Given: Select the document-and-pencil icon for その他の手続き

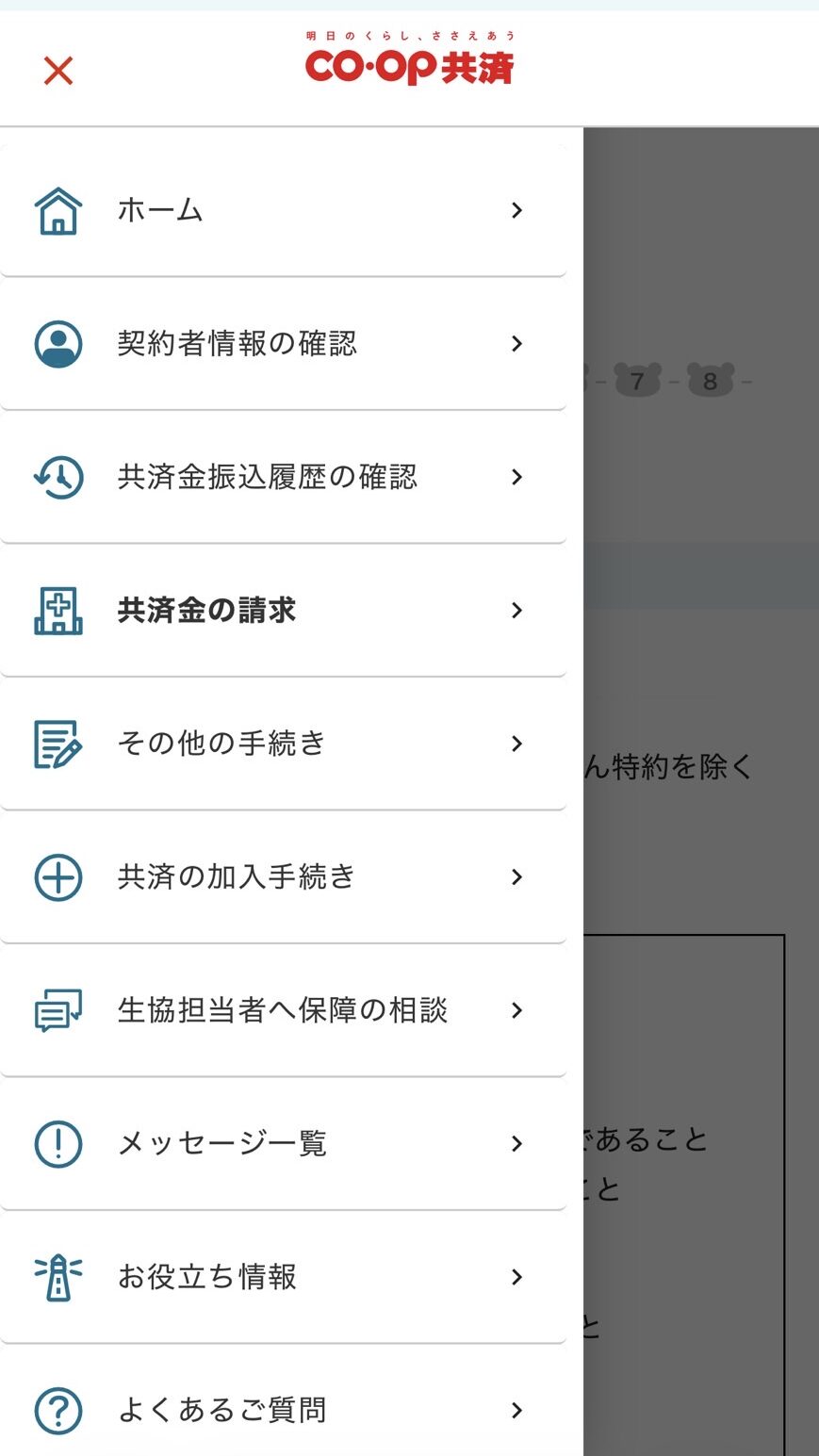Looking at the screenshot, I should tap(57, 744).
